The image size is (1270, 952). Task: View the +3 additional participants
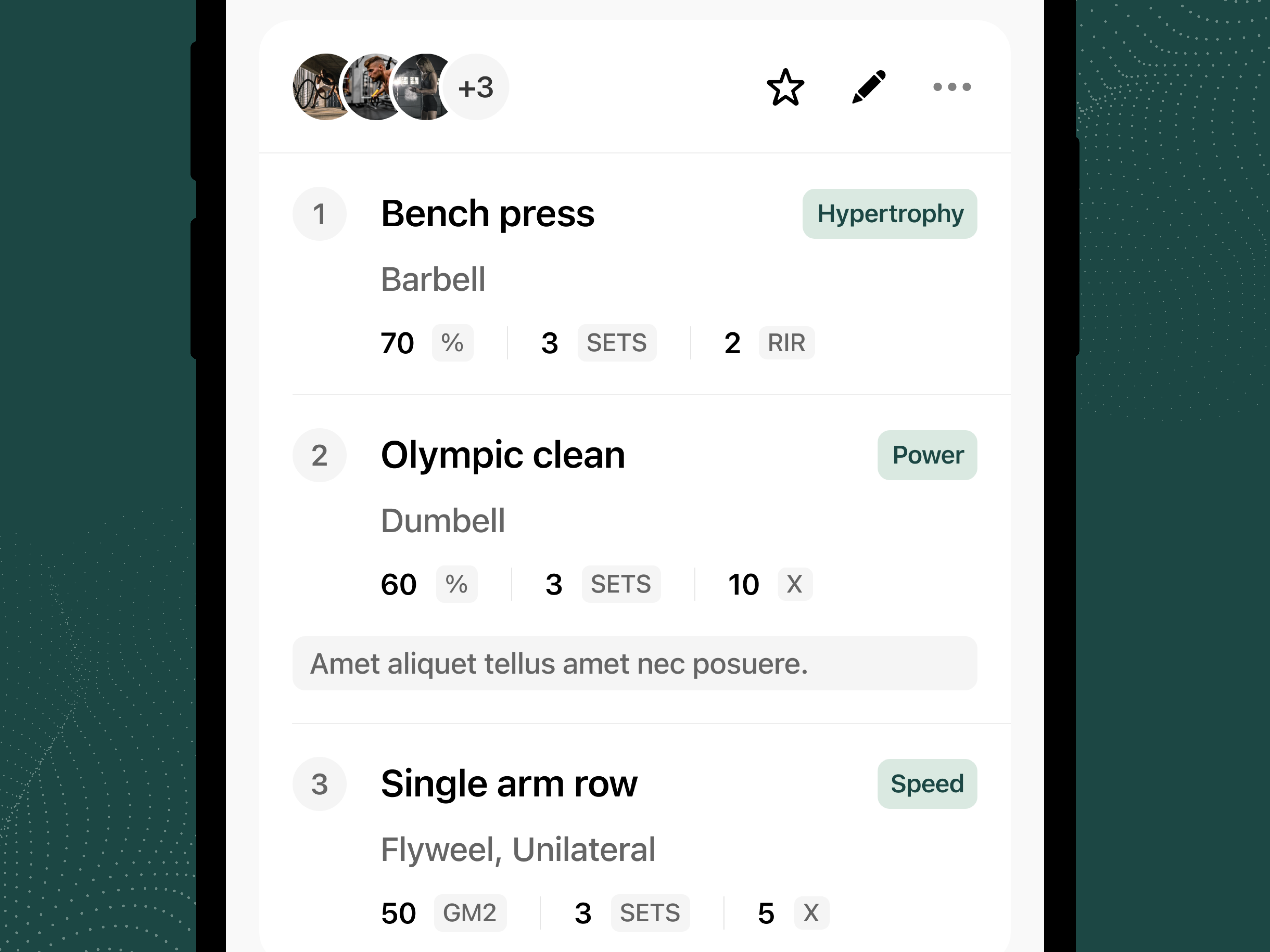tap(476, 87)
